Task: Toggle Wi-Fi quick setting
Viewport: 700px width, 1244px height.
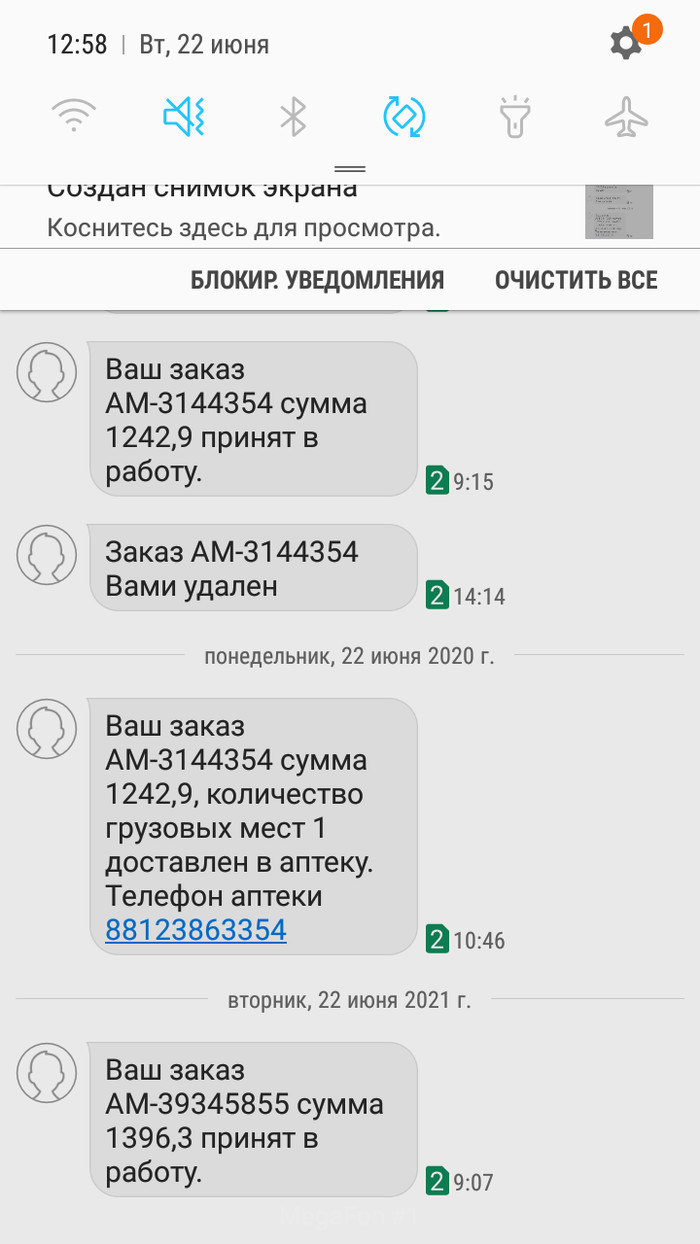Action: (x=74, y=118)
